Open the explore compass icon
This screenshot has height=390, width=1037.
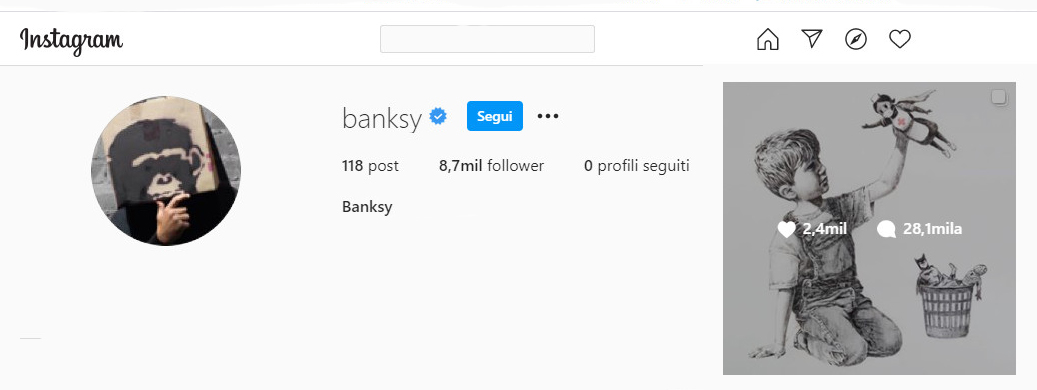click(856, 39)
